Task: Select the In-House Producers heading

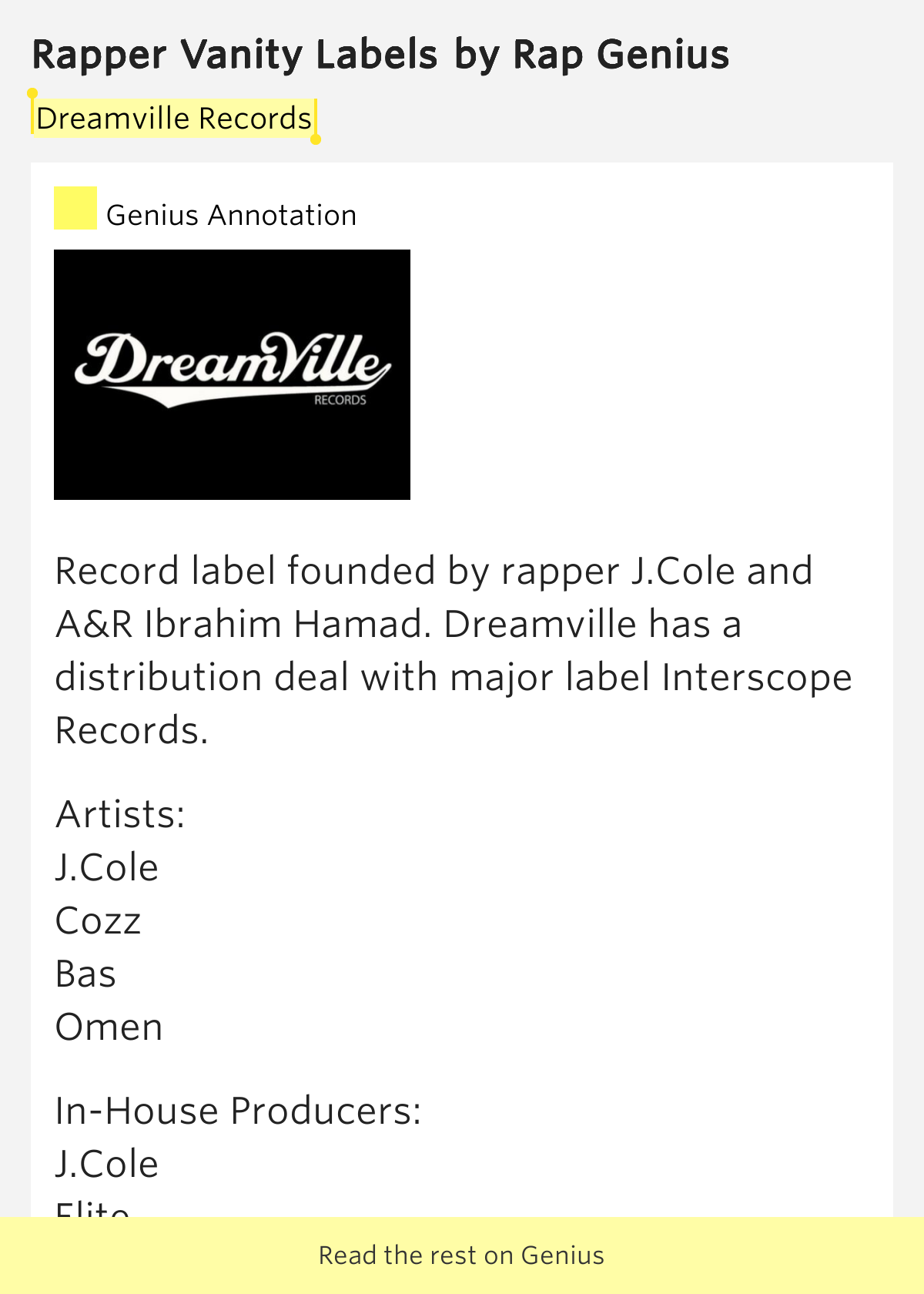Action: pyautogui.click(x=237, y=1110)
